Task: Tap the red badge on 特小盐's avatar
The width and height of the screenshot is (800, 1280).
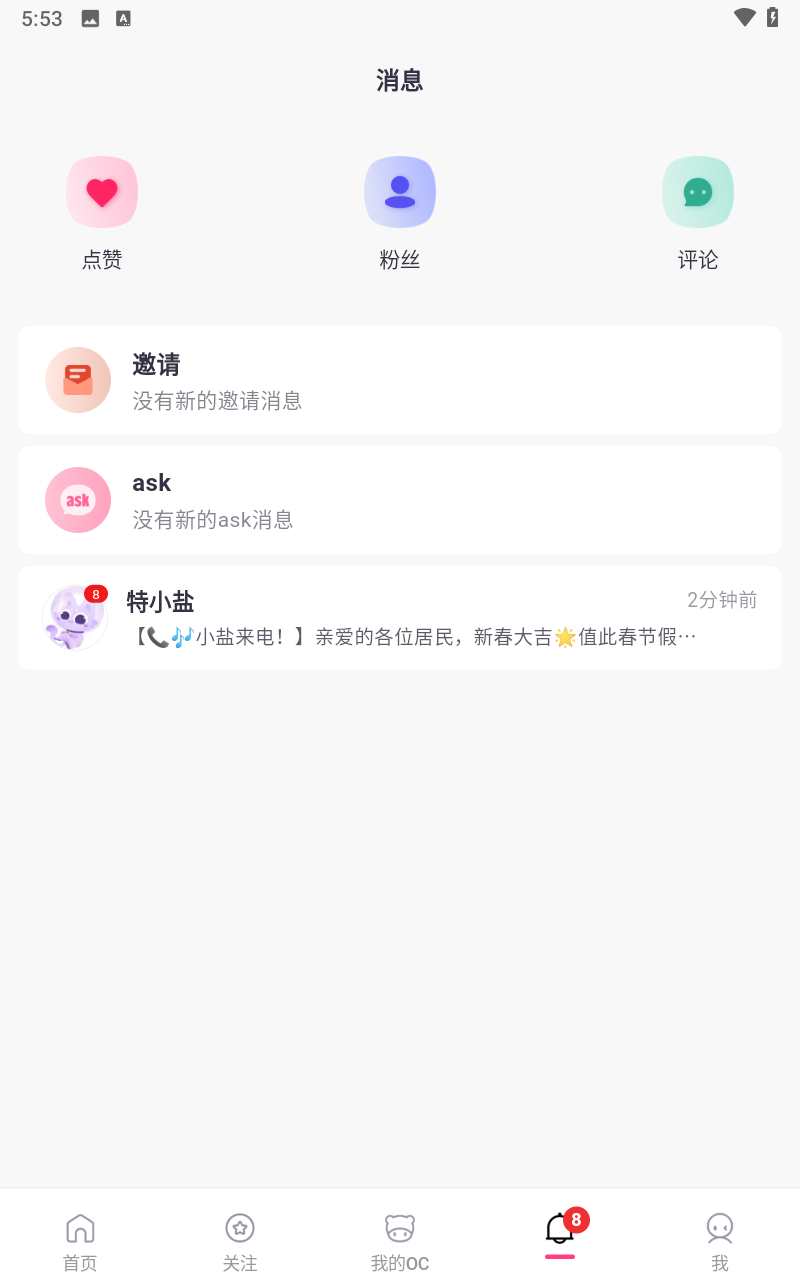Action: (95, 594)
